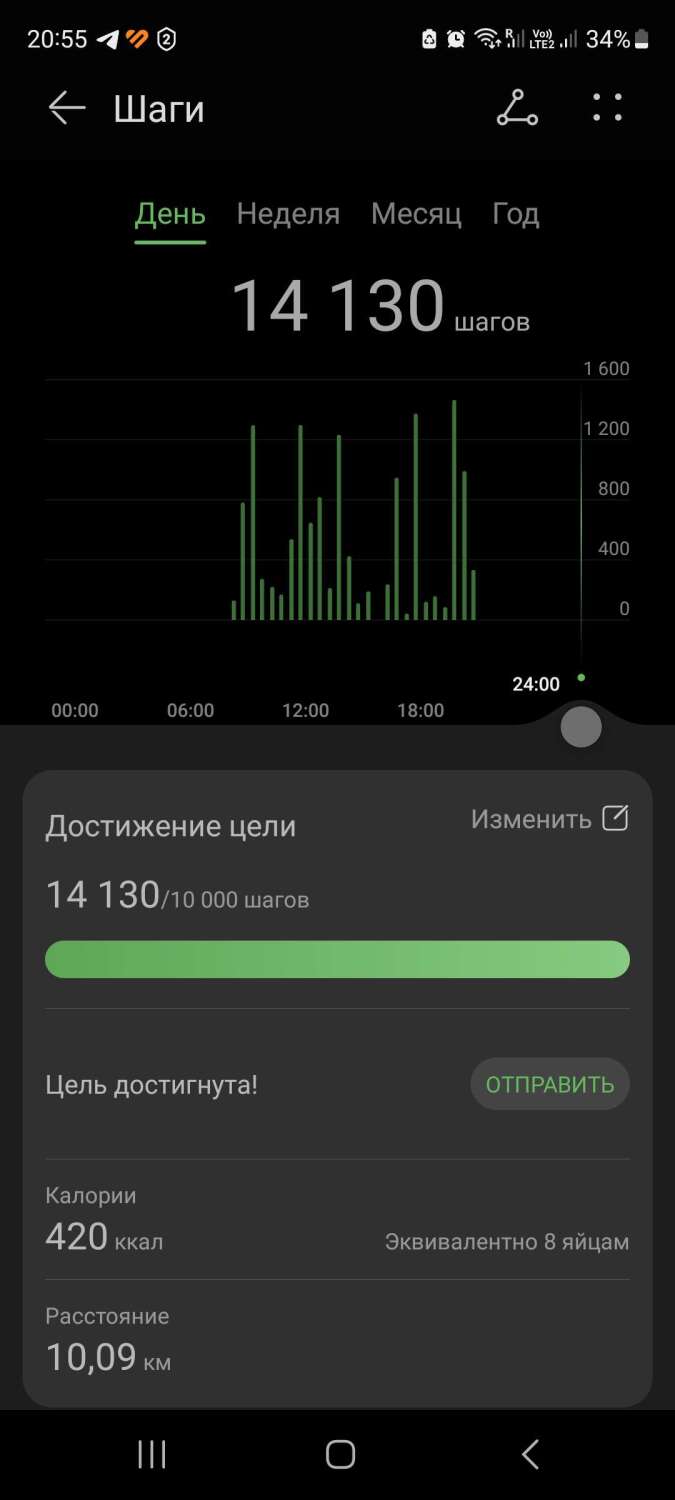This screenshot has height=1500, width=675.
Task: Tap the ОТПРАВИТЬ button
Action: pyautogui.click(x=550, y=1085)
